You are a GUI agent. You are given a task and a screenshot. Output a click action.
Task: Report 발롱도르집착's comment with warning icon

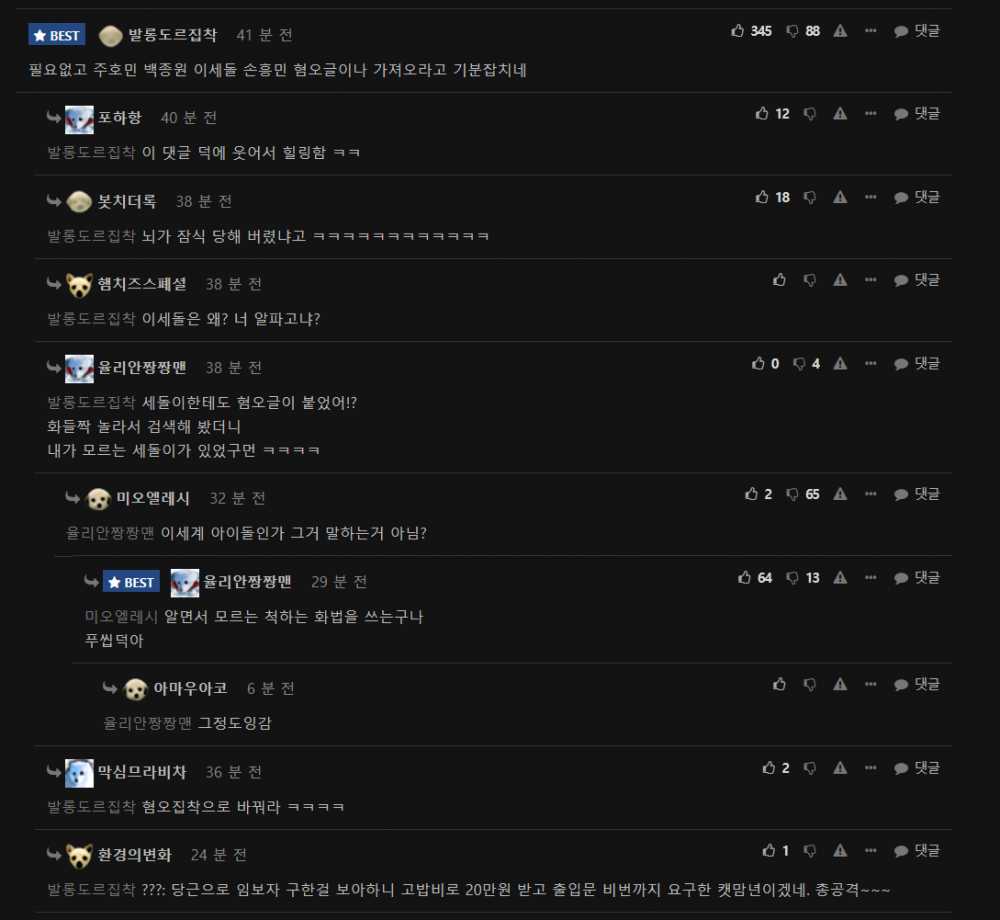[840, 31]
